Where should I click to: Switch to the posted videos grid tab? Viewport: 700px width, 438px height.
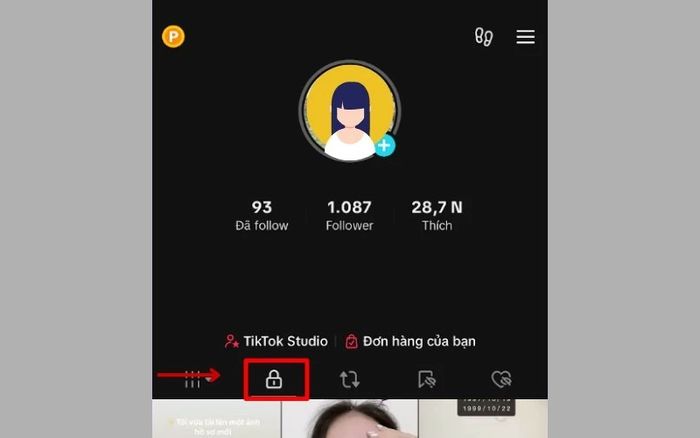pos(193,379)
